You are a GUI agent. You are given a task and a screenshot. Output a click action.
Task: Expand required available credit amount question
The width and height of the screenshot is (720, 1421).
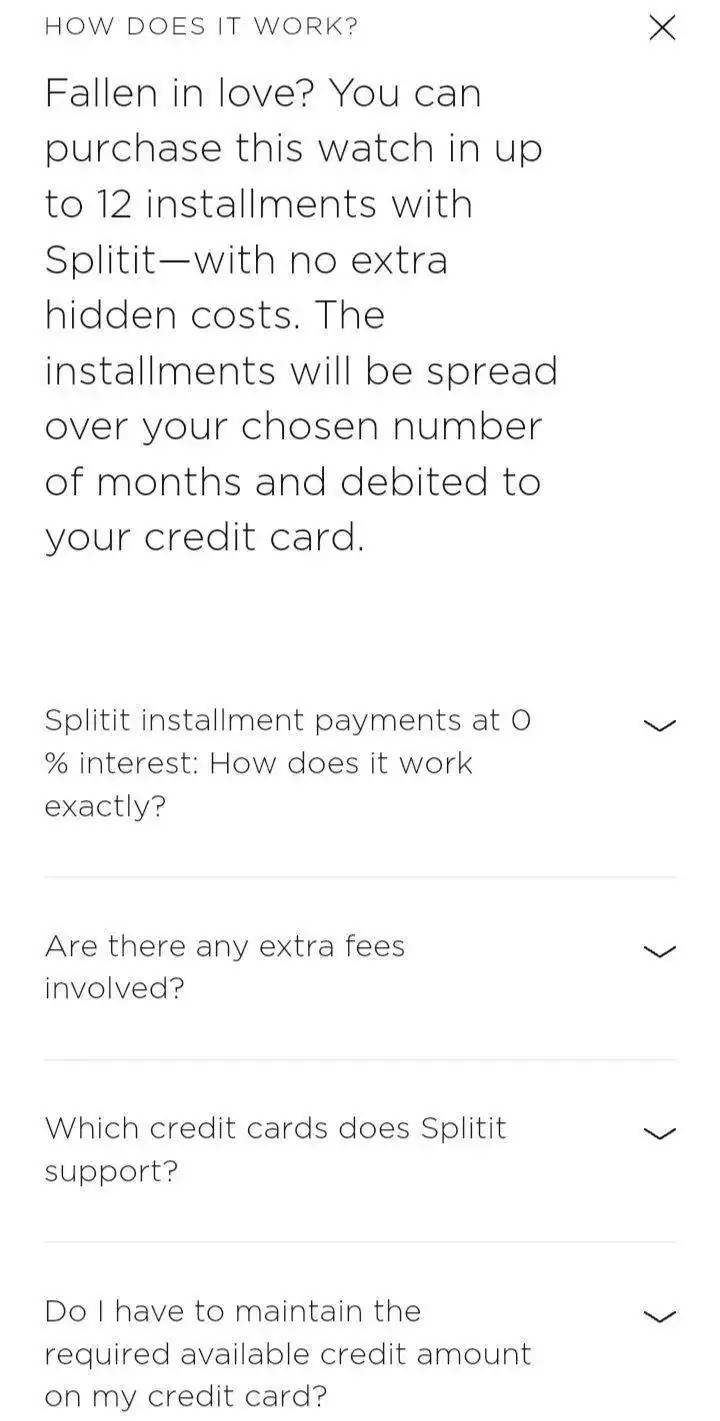[x=659, y=1316]
